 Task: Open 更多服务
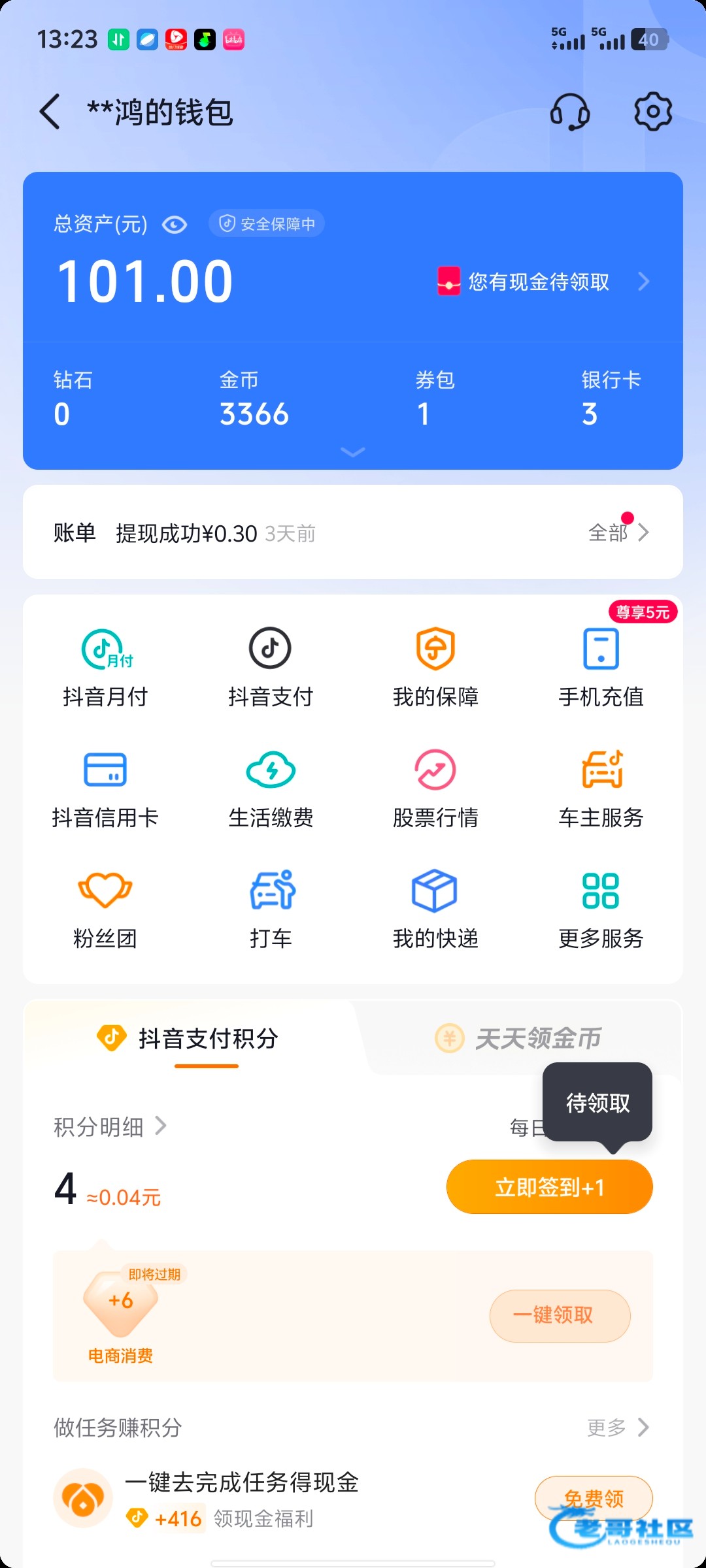pos(601,908)
